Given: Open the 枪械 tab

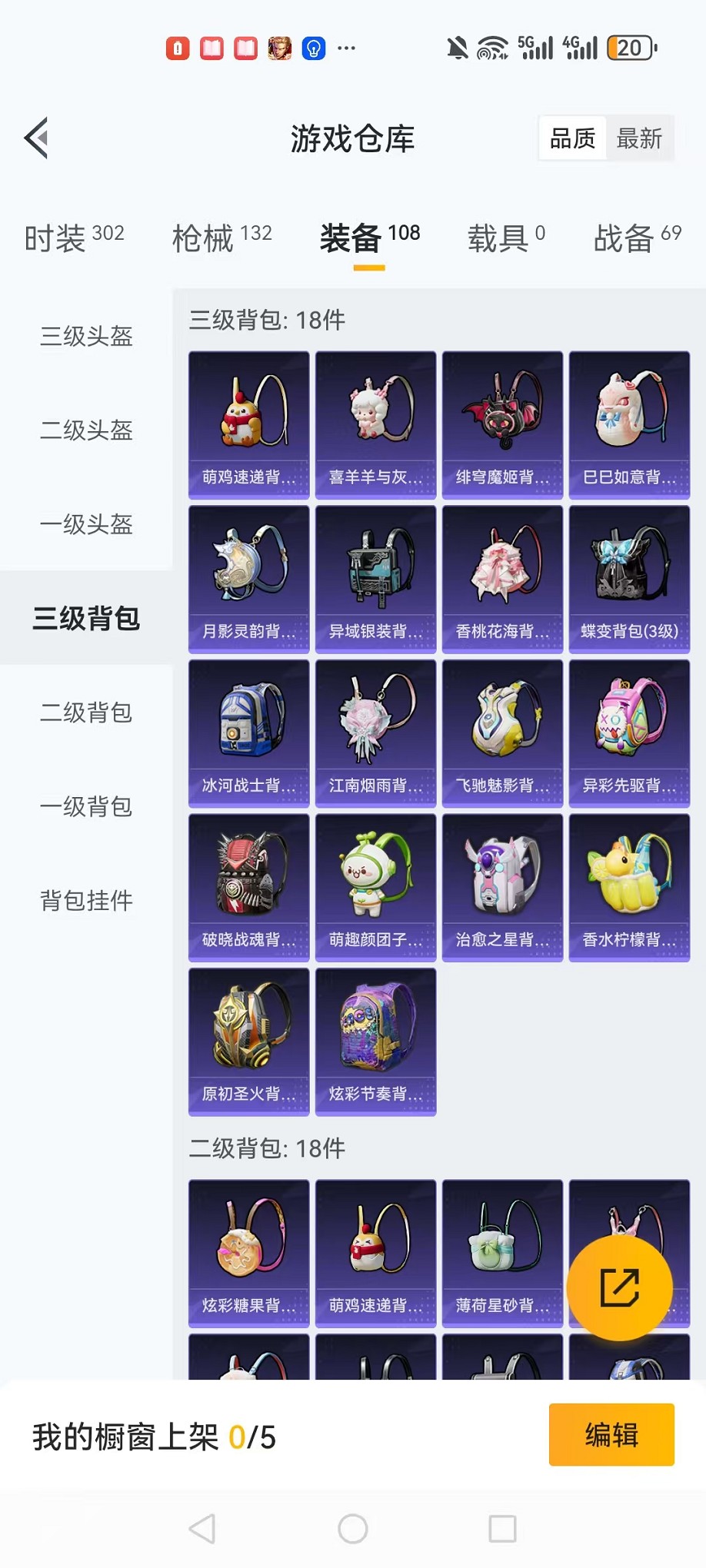Looking at the screenshot, I should pyautogui.click(x=222, y=238).
